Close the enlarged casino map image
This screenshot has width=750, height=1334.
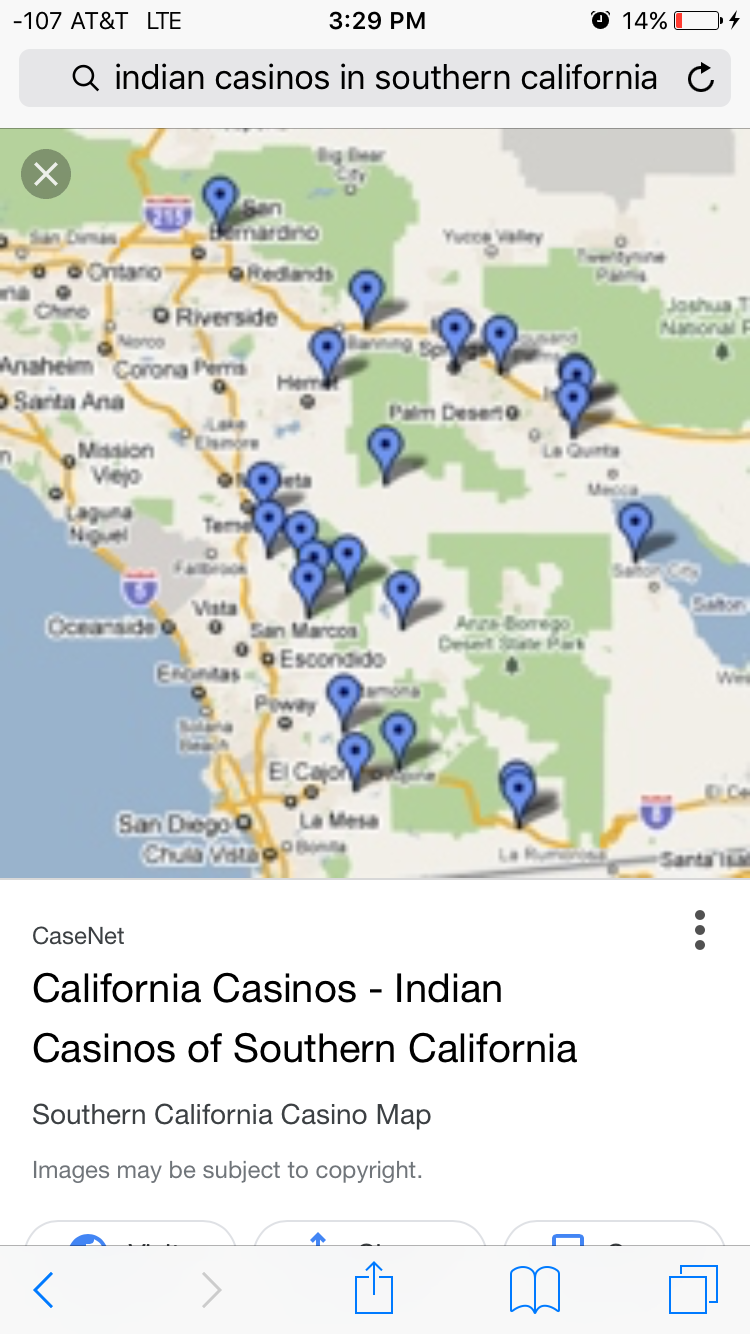click(46, 175)
